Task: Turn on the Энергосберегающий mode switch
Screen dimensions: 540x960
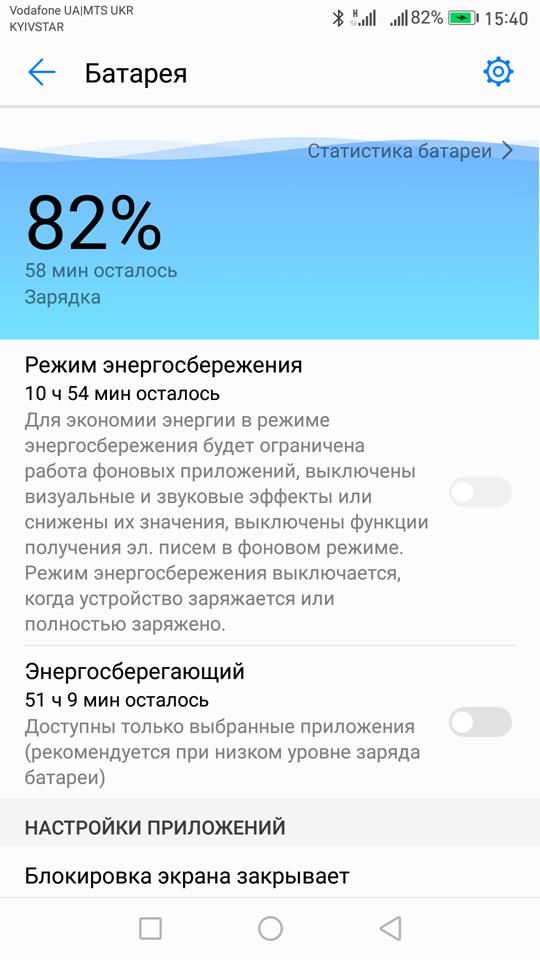Action: point(480,722)
